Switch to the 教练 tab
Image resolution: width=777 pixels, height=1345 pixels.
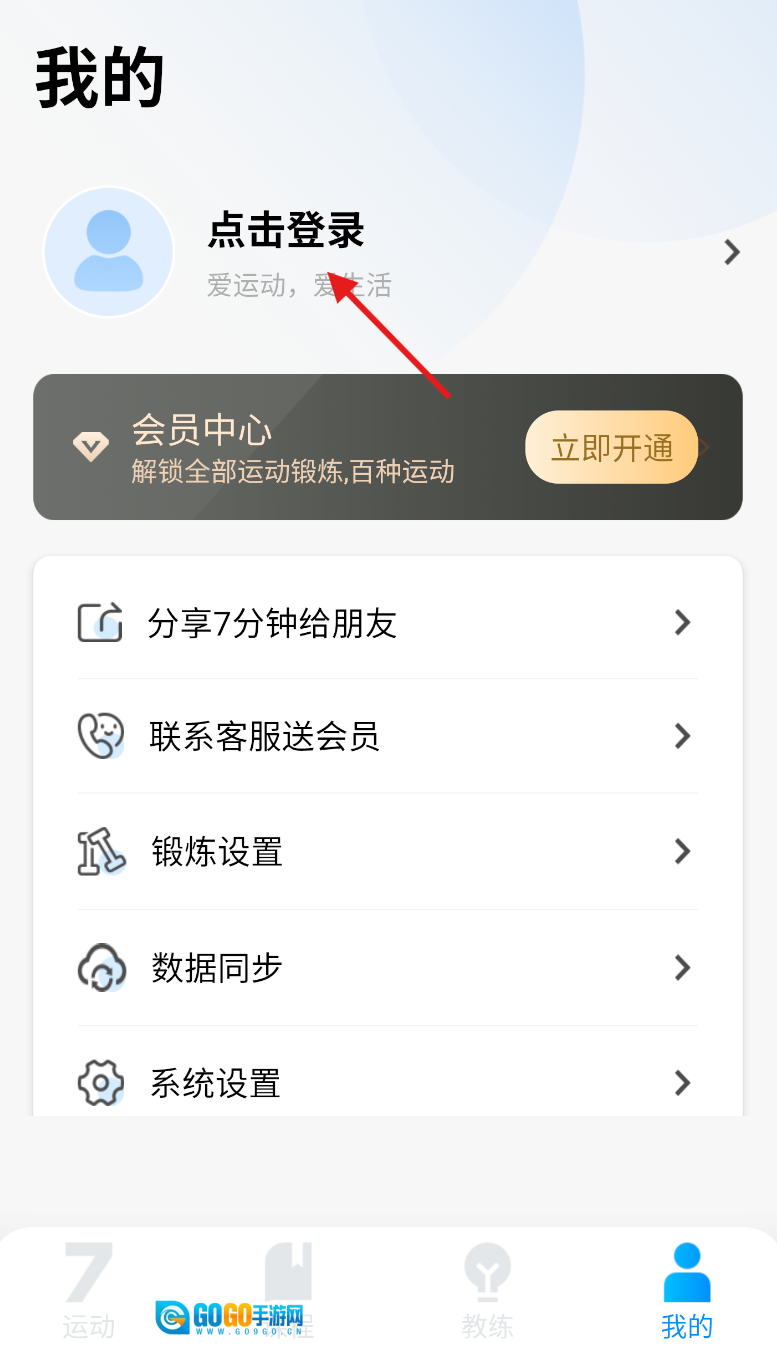point(487,1290)
